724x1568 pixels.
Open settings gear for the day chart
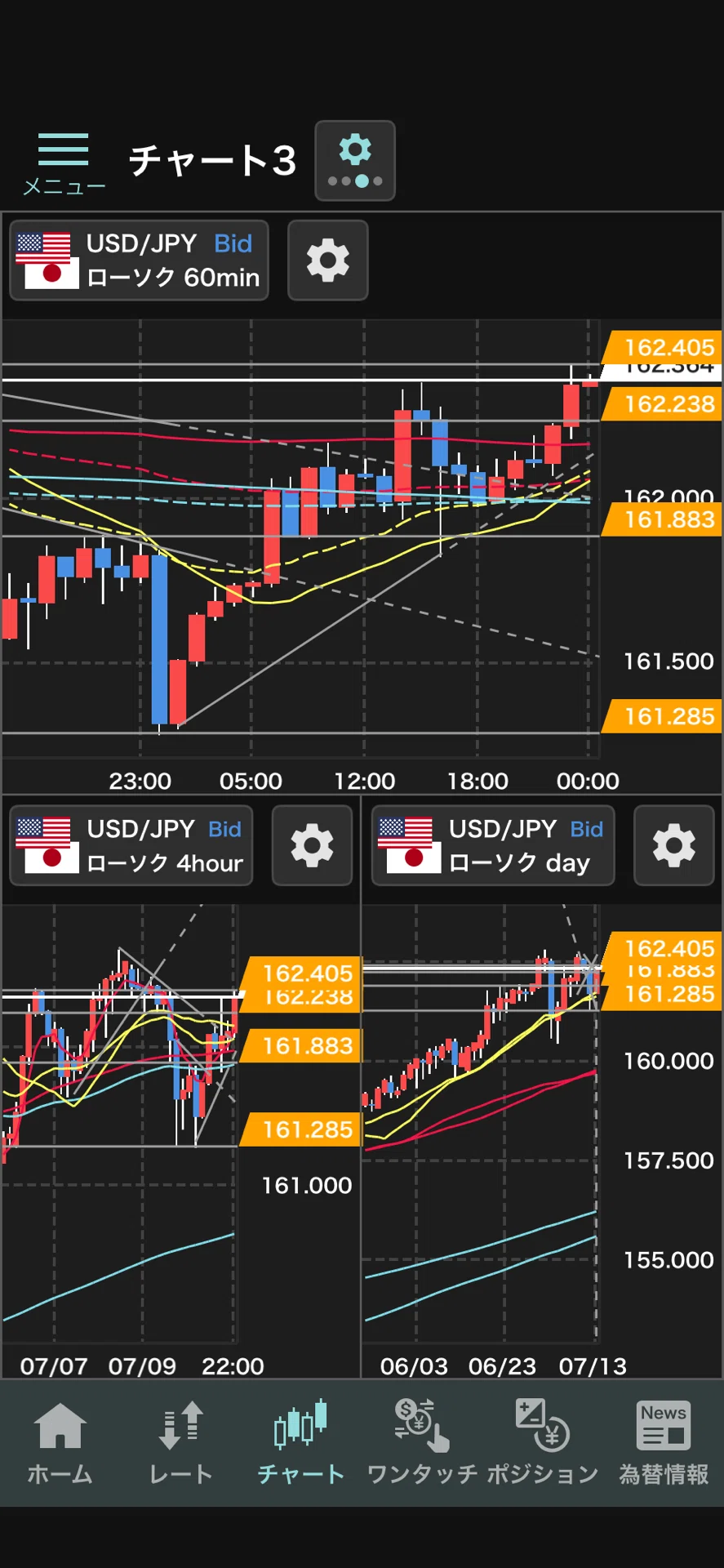coord(674,846)
